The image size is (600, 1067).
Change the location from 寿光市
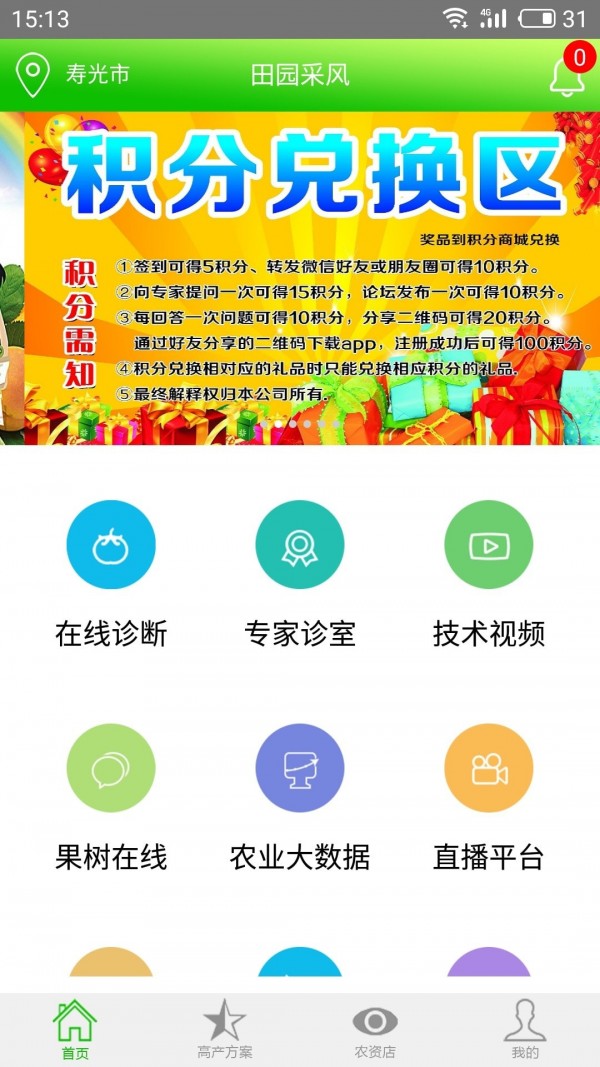tap(75, 75)
